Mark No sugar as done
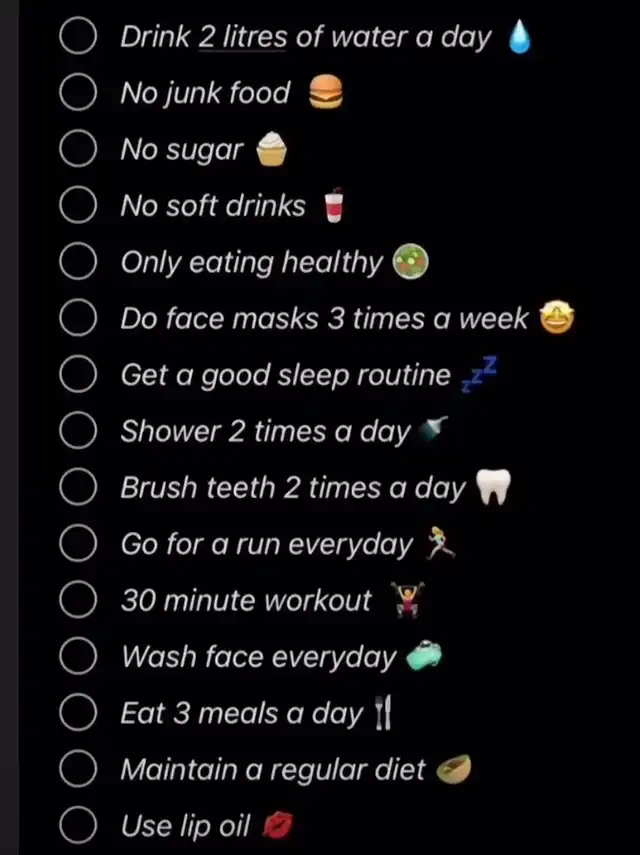The image size is (640, 855). [78, 150]
